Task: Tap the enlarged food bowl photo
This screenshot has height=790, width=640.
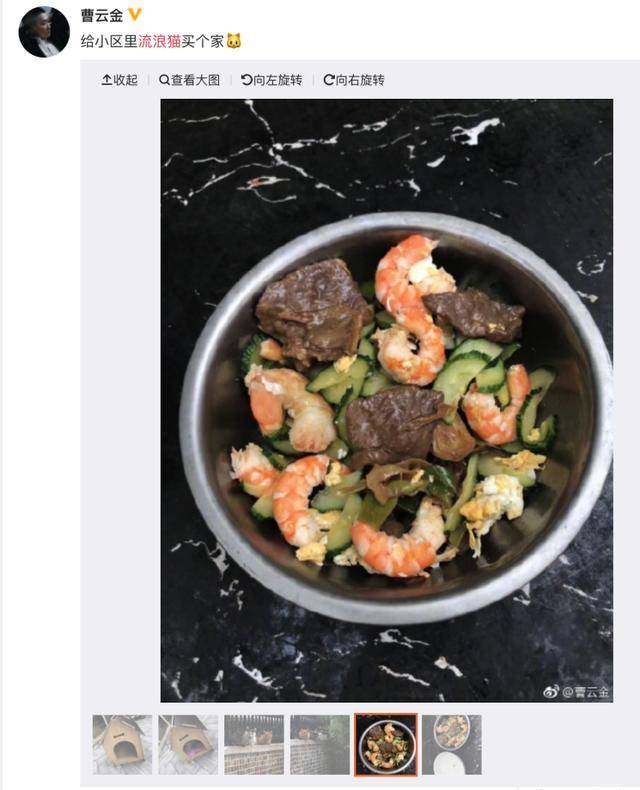Action: pos(386,400)
